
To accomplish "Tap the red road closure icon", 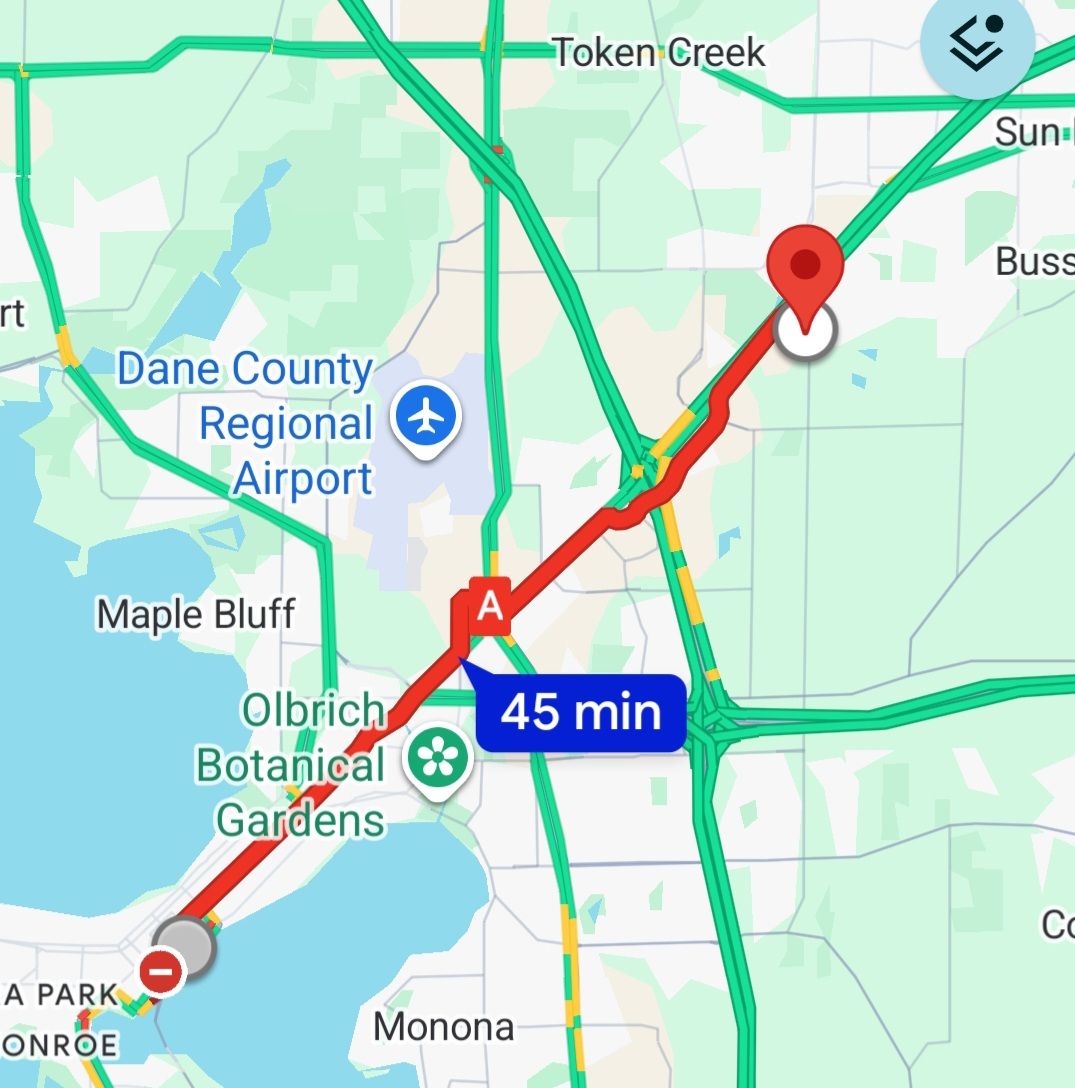I will coord(162,972).
